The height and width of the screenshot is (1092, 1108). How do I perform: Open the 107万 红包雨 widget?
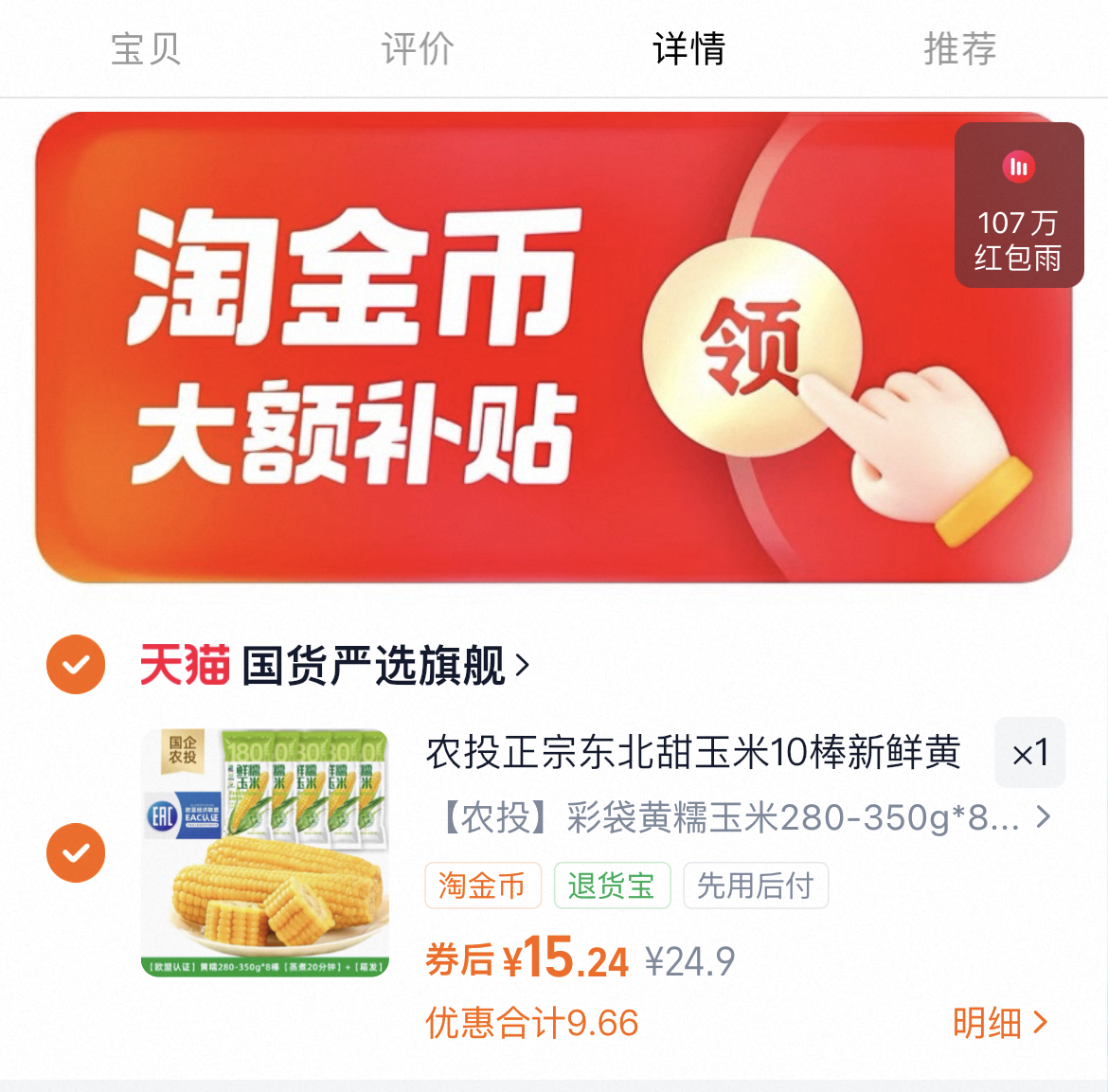pos(1019,205)
